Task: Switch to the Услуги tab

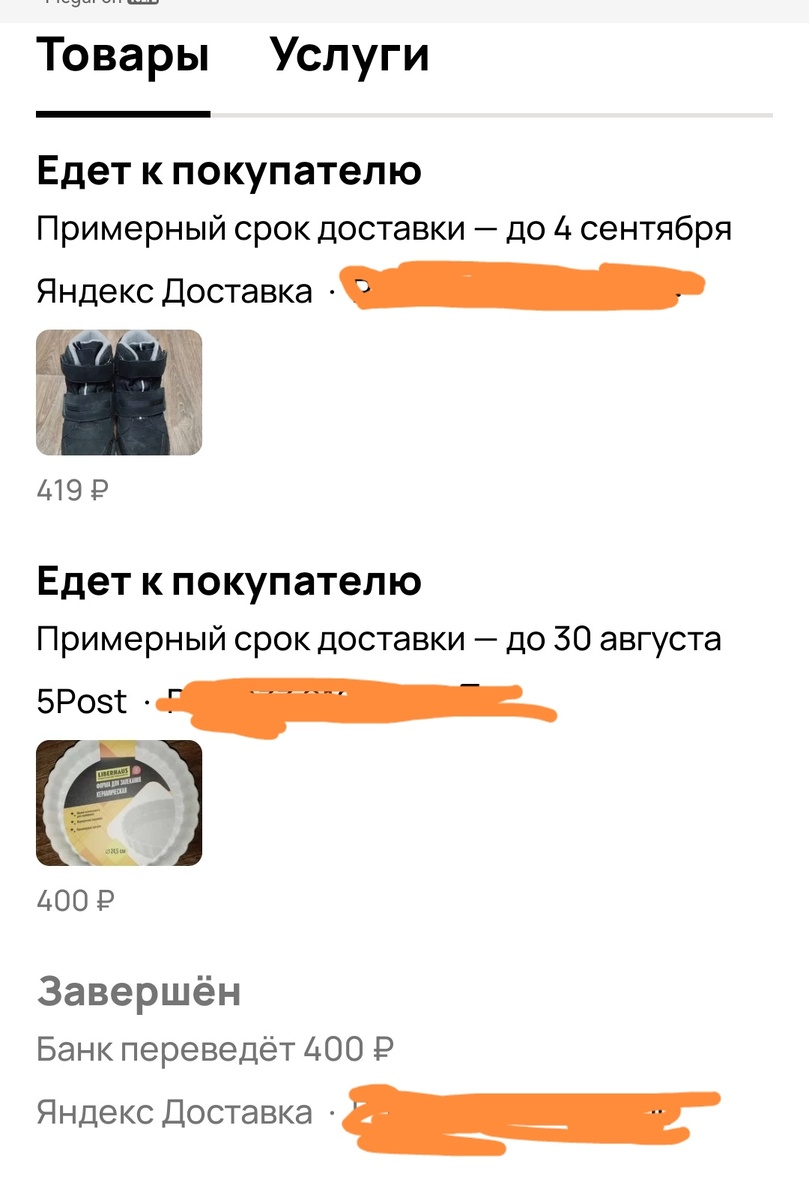Action: (x=348, y=57)
